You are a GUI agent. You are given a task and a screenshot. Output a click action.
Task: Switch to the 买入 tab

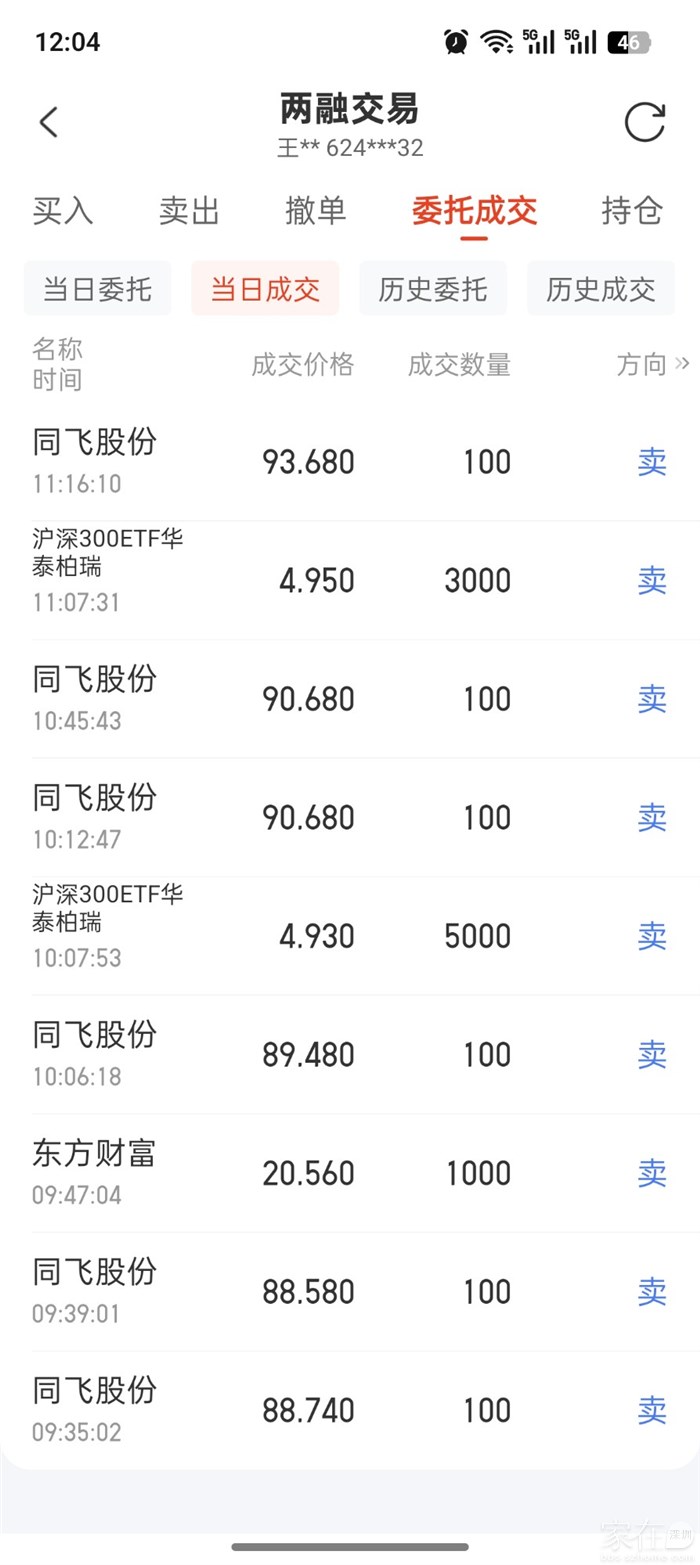click(x=63, y=211)
